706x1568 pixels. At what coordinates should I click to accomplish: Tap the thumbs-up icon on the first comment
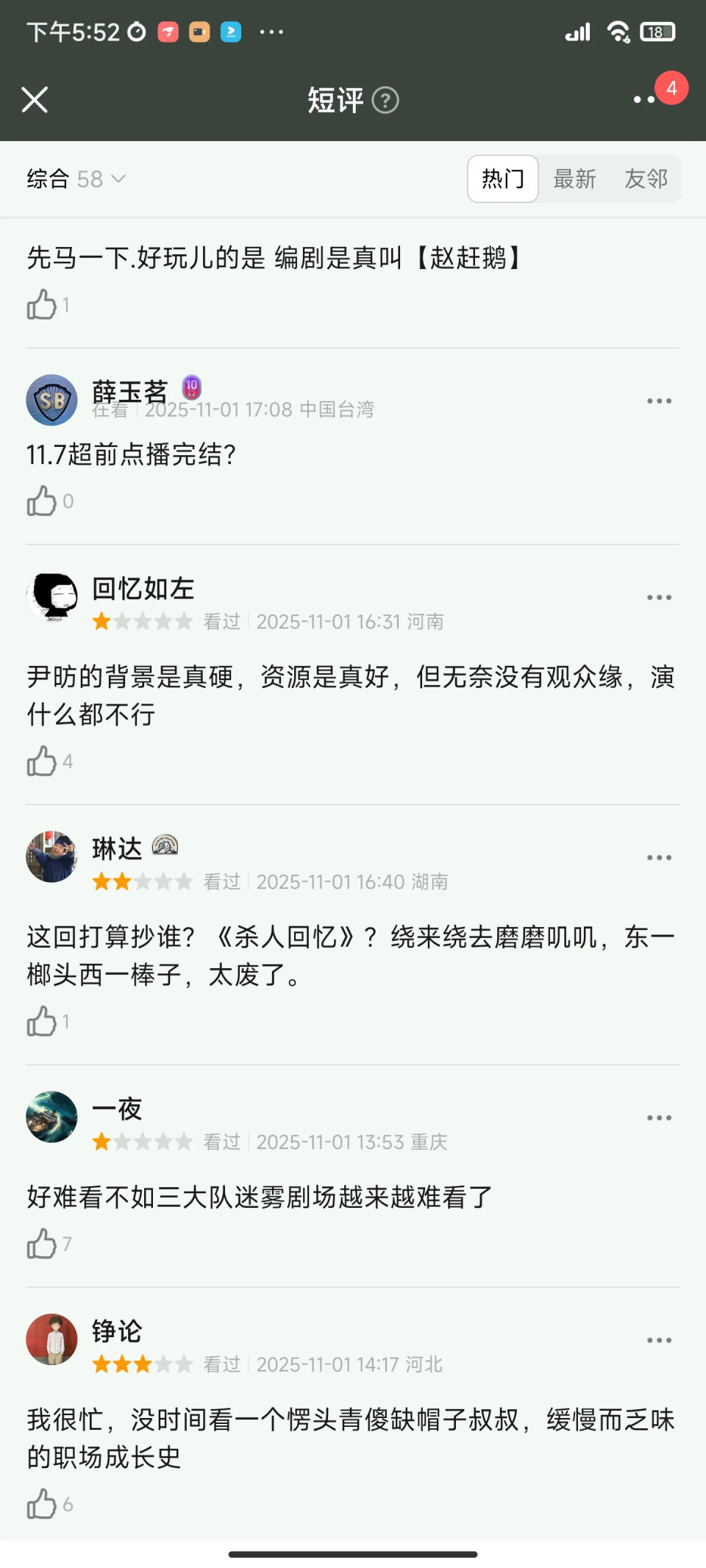click(x=43, y=305)
